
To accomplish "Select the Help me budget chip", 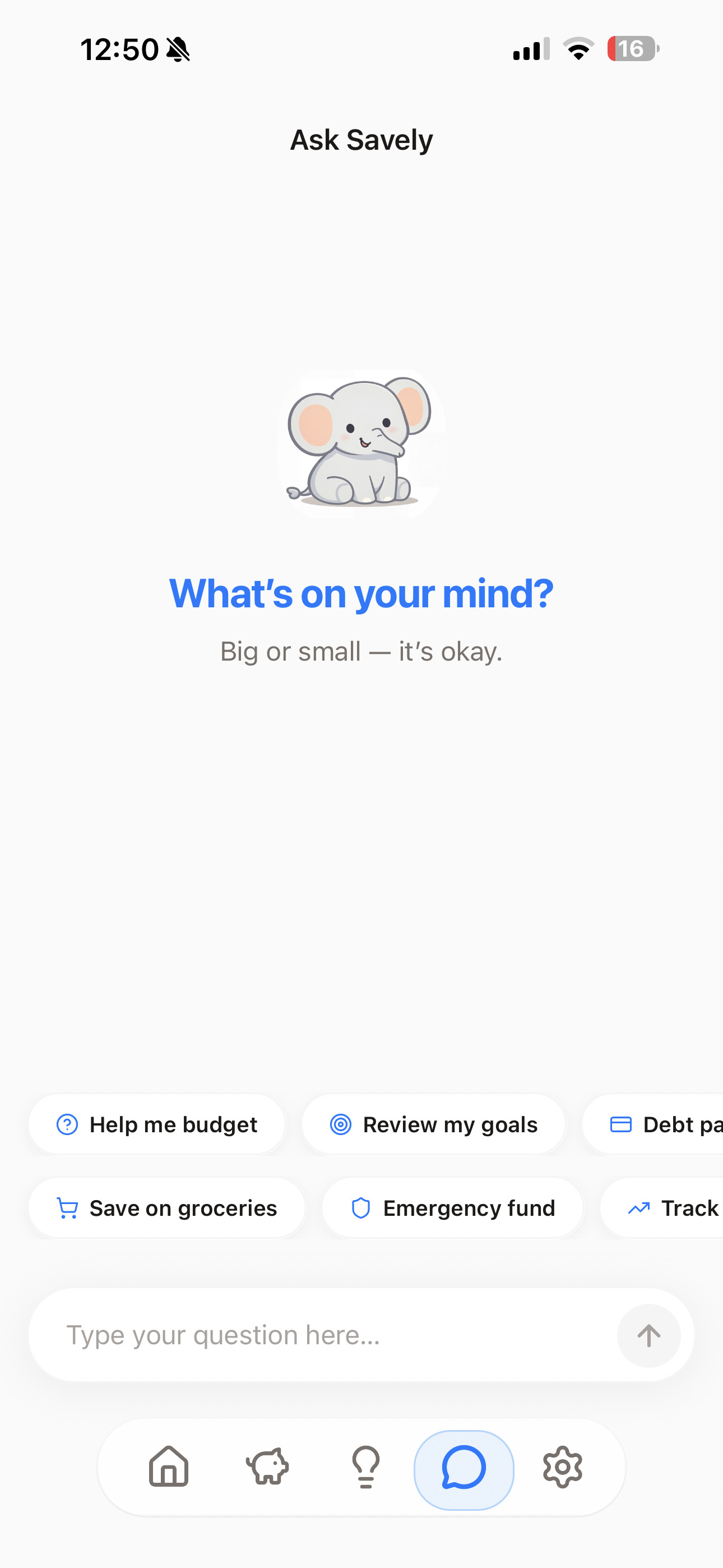I will click(x=157, y=1124).
